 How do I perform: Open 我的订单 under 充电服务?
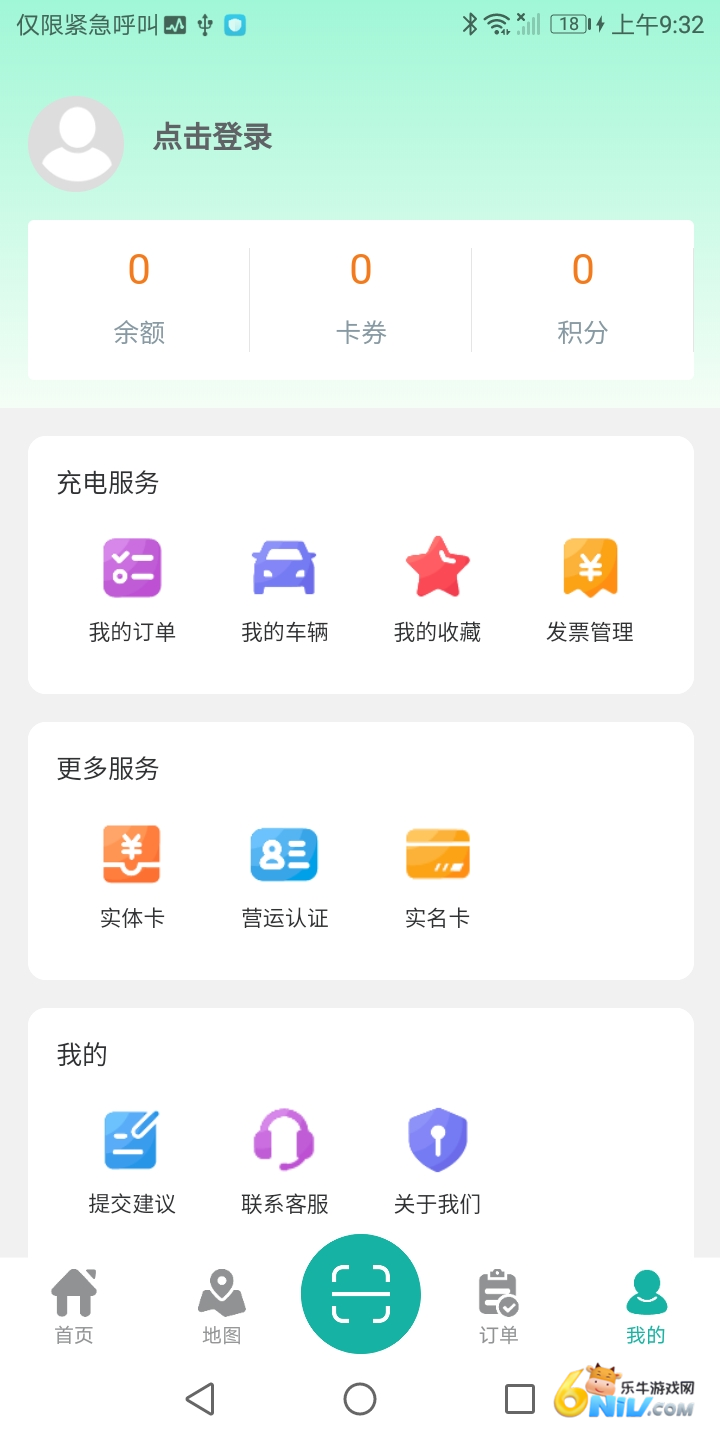coord(132,590)
